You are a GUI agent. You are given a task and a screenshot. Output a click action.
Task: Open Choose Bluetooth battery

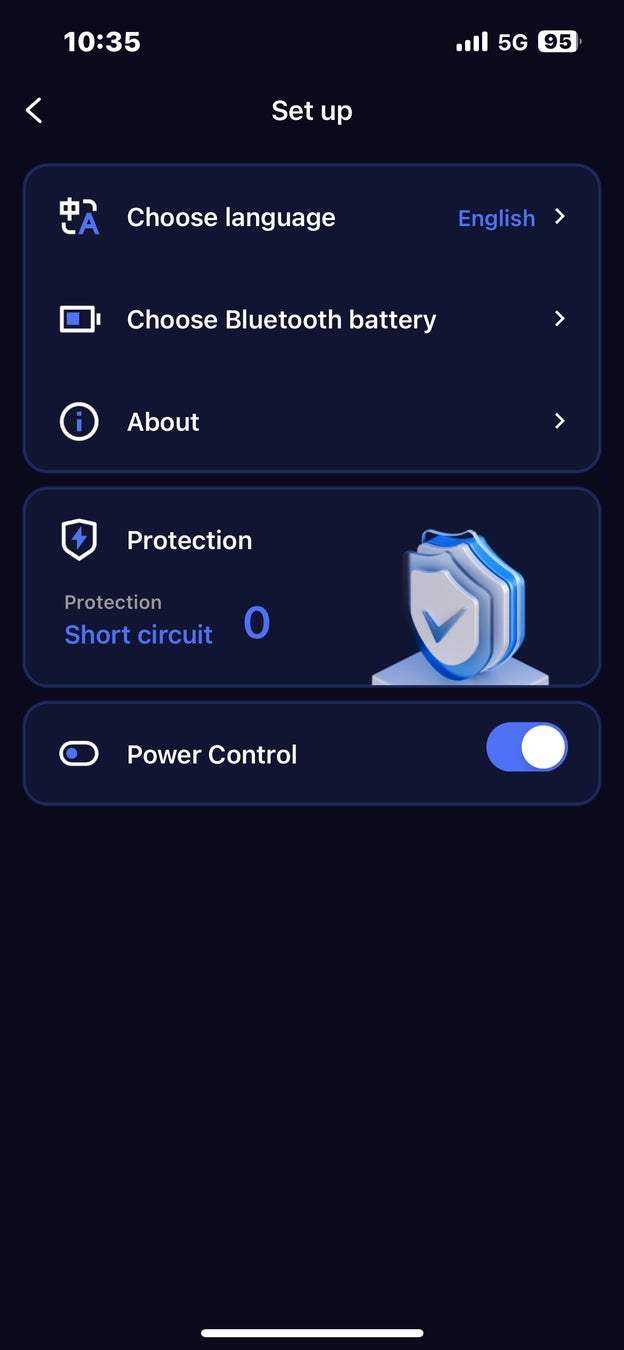311,319
